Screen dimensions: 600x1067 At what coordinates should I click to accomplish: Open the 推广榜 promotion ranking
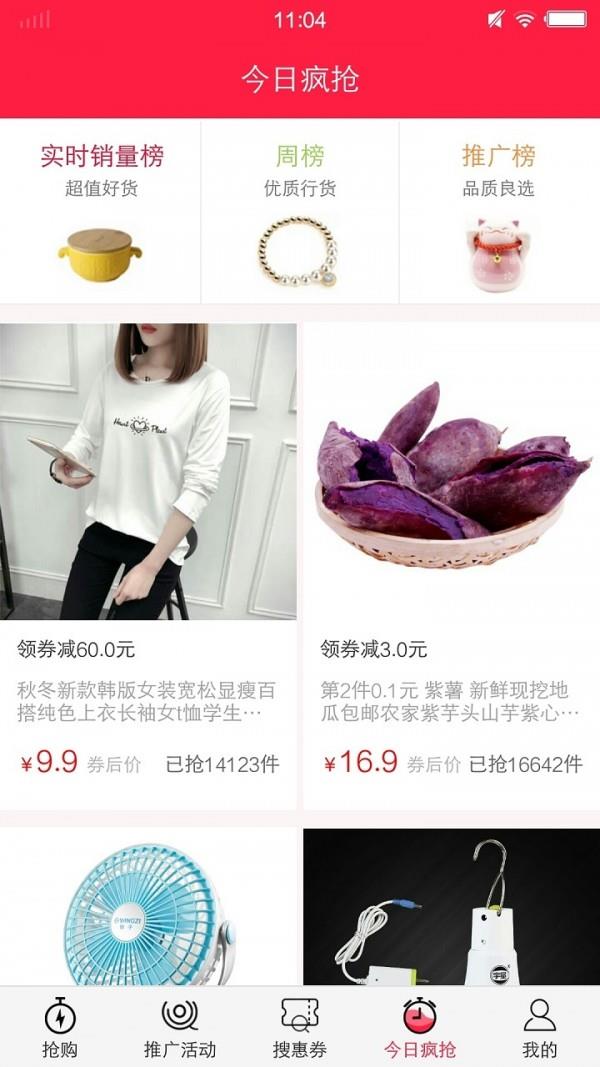pyautogui.click(x=499, y=212)
